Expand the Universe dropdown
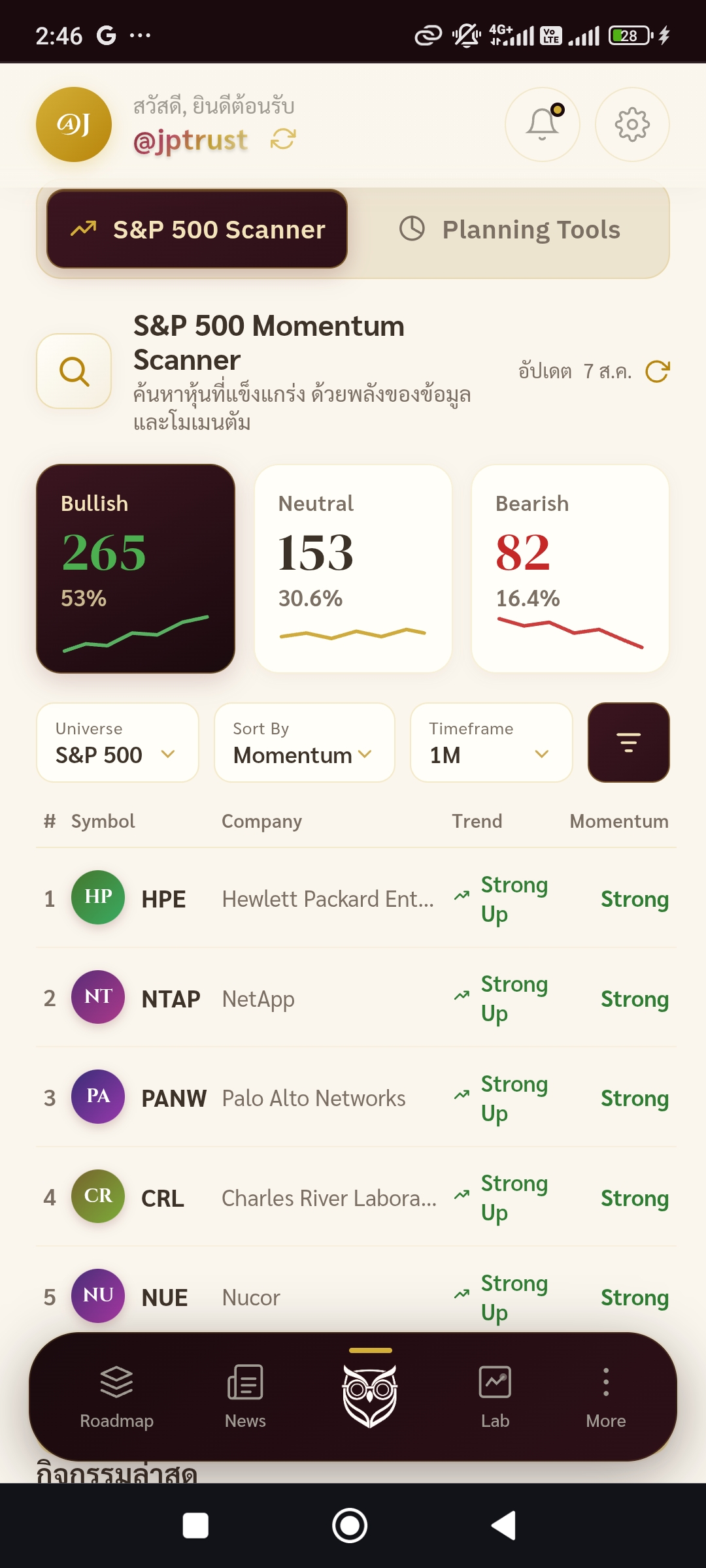706x1568 pixels. pos(118,742)
